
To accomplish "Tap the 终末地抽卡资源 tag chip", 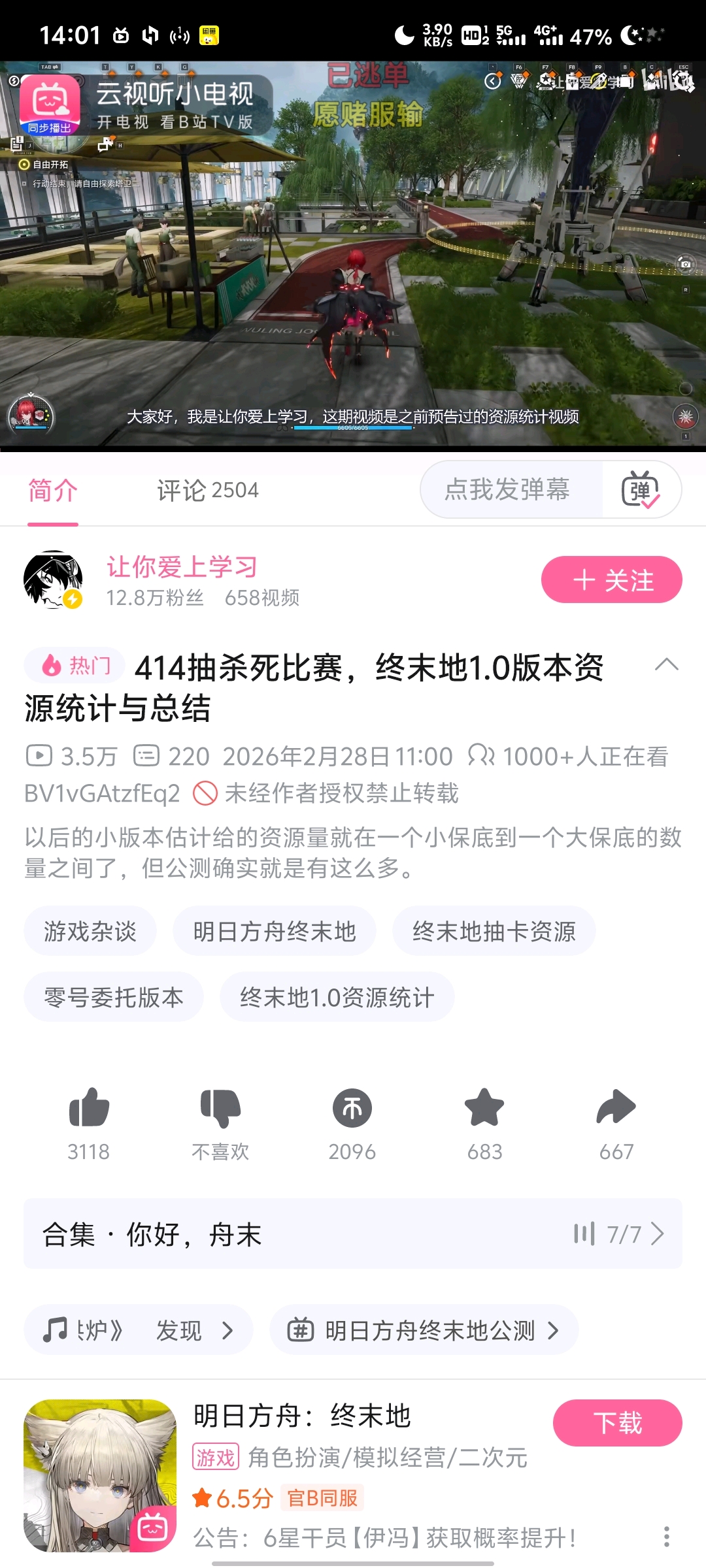I will tap(494, 931).
